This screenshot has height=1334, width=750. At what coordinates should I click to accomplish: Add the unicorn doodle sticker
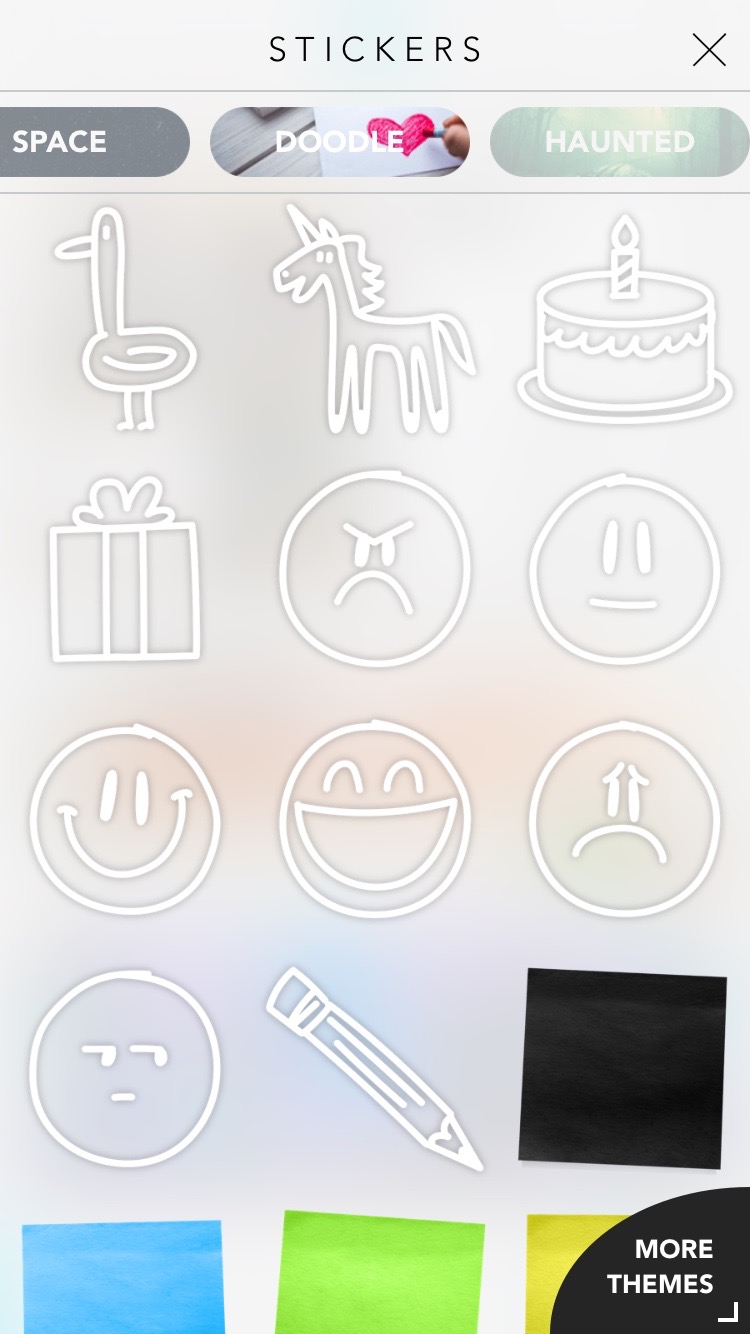[372, 320]
